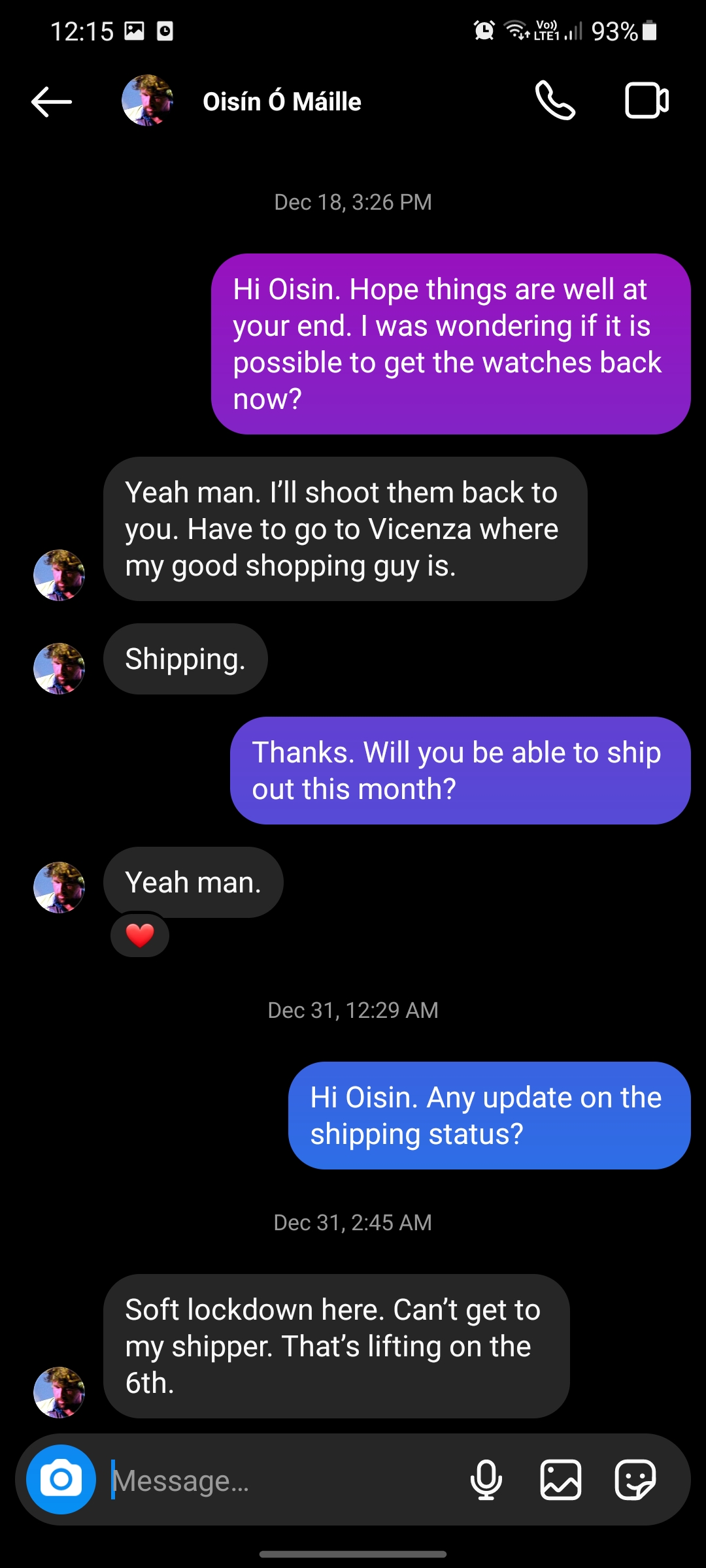This screenshot has width=706, height=1568.
Task: Open the sticker picker
Action: point(635,1480)
